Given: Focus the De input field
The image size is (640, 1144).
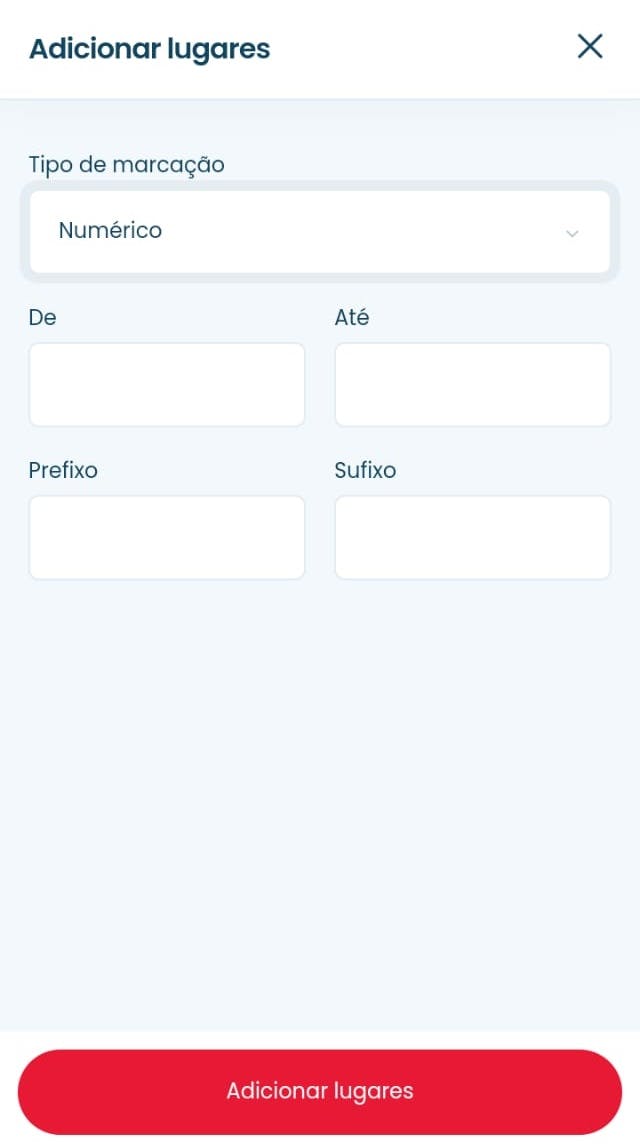Looking at the screenshot, I should tap(167, 385).
